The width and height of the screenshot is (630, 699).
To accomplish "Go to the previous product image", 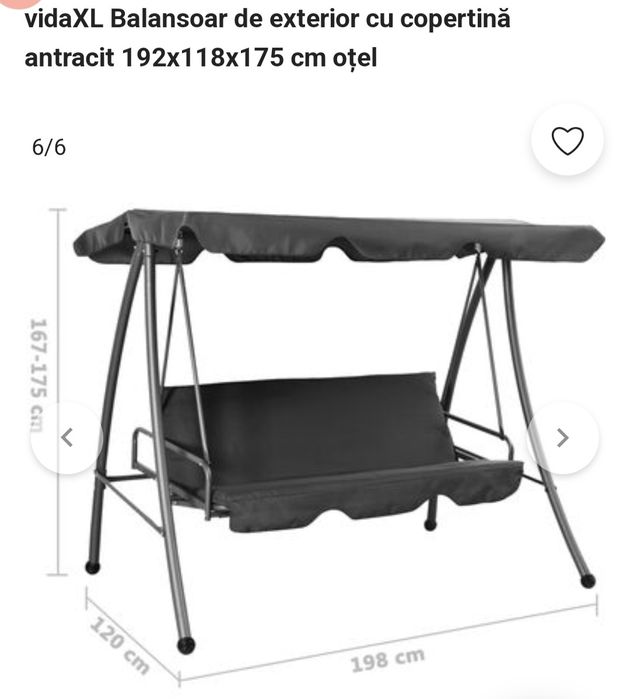I will (67, 438).
